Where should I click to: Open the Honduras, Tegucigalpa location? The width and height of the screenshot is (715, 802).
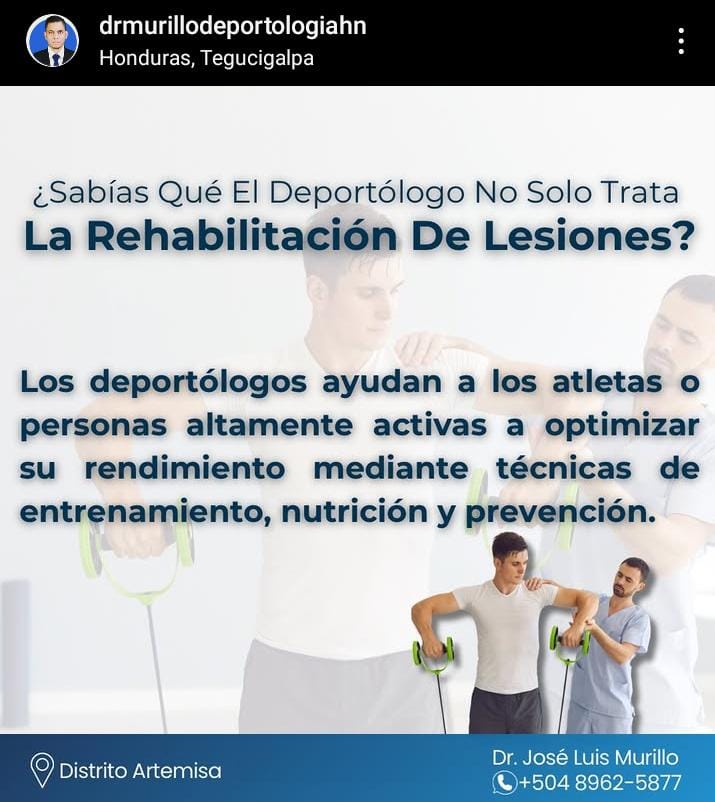point(206,58)
